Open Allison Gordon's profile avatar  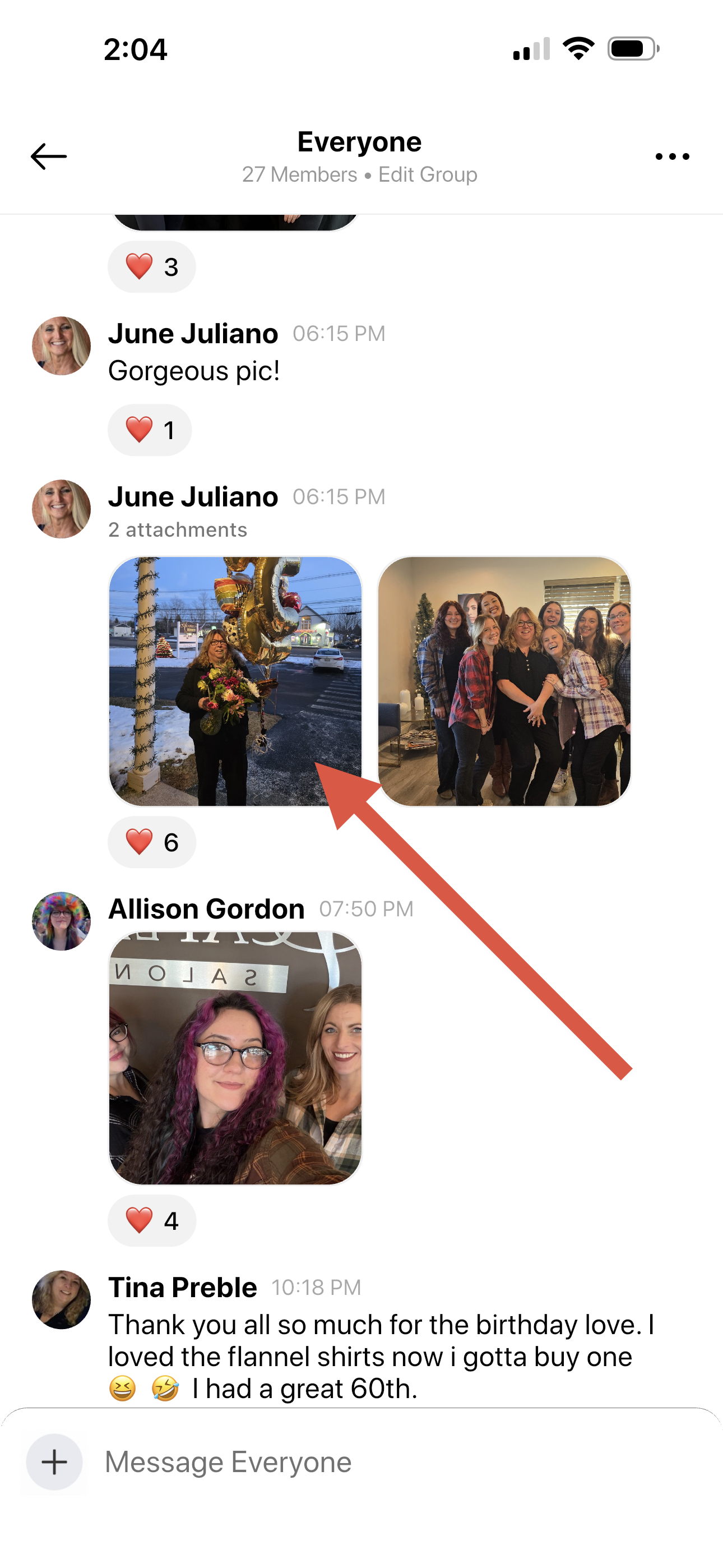(x=62, y=921)
